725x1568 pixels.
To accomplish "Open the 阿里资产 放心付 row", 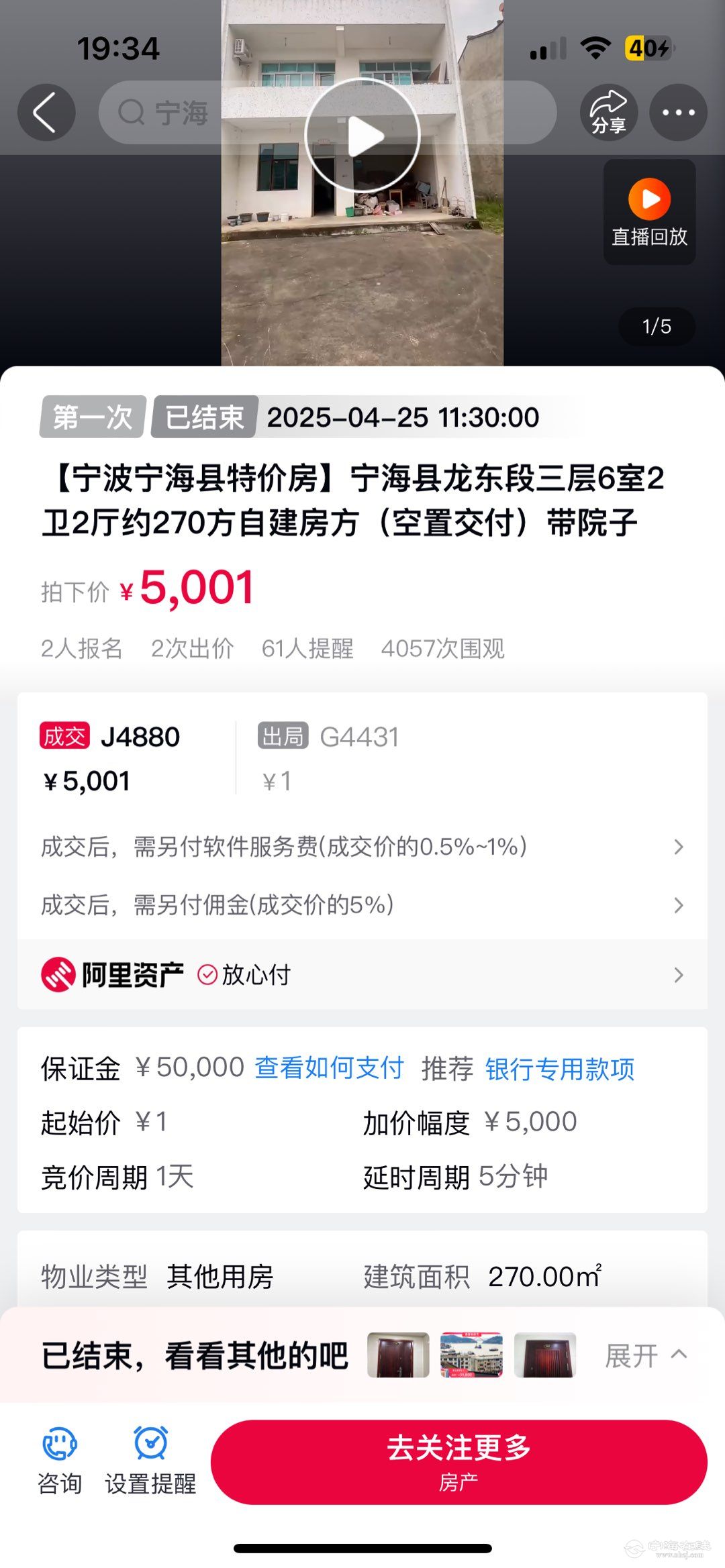I will pos(362,974).
